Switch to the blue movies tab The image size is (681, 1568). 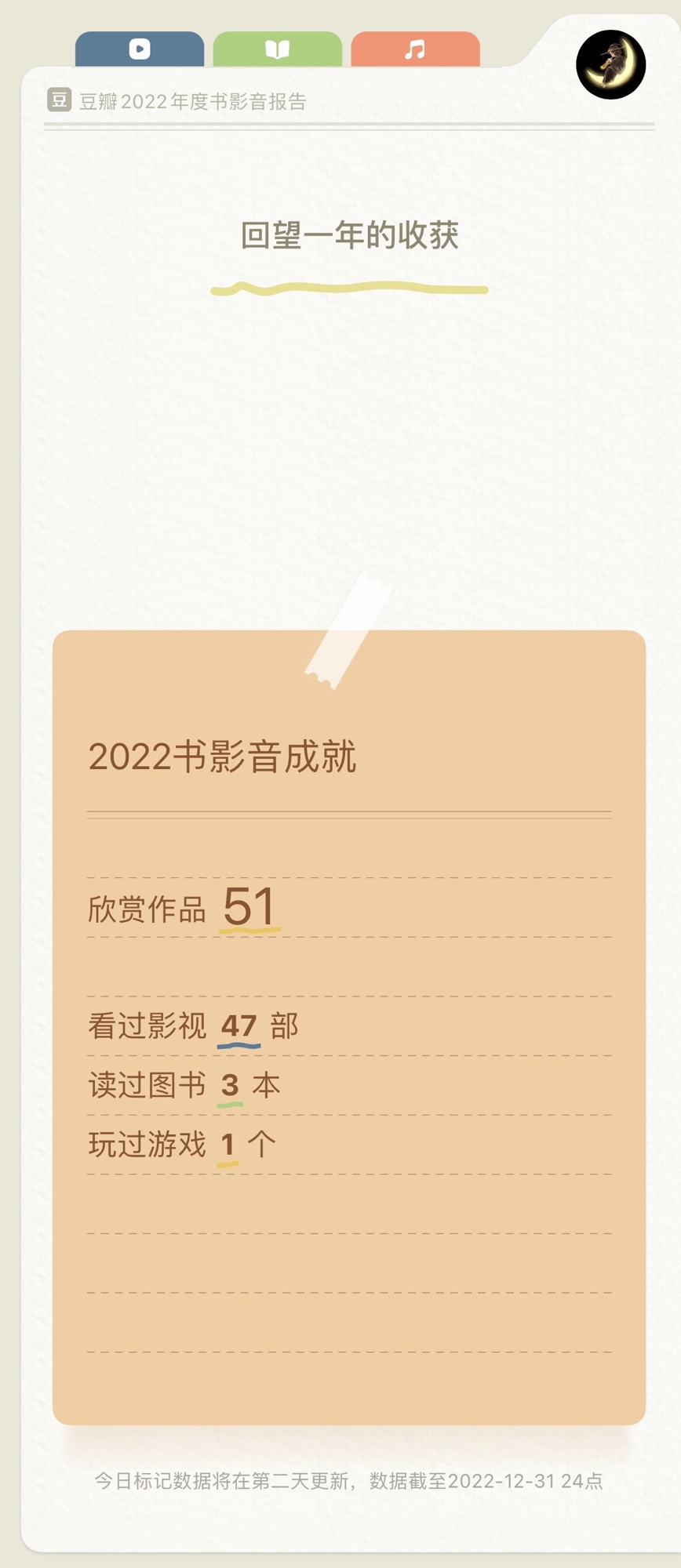tap(140, 49)
